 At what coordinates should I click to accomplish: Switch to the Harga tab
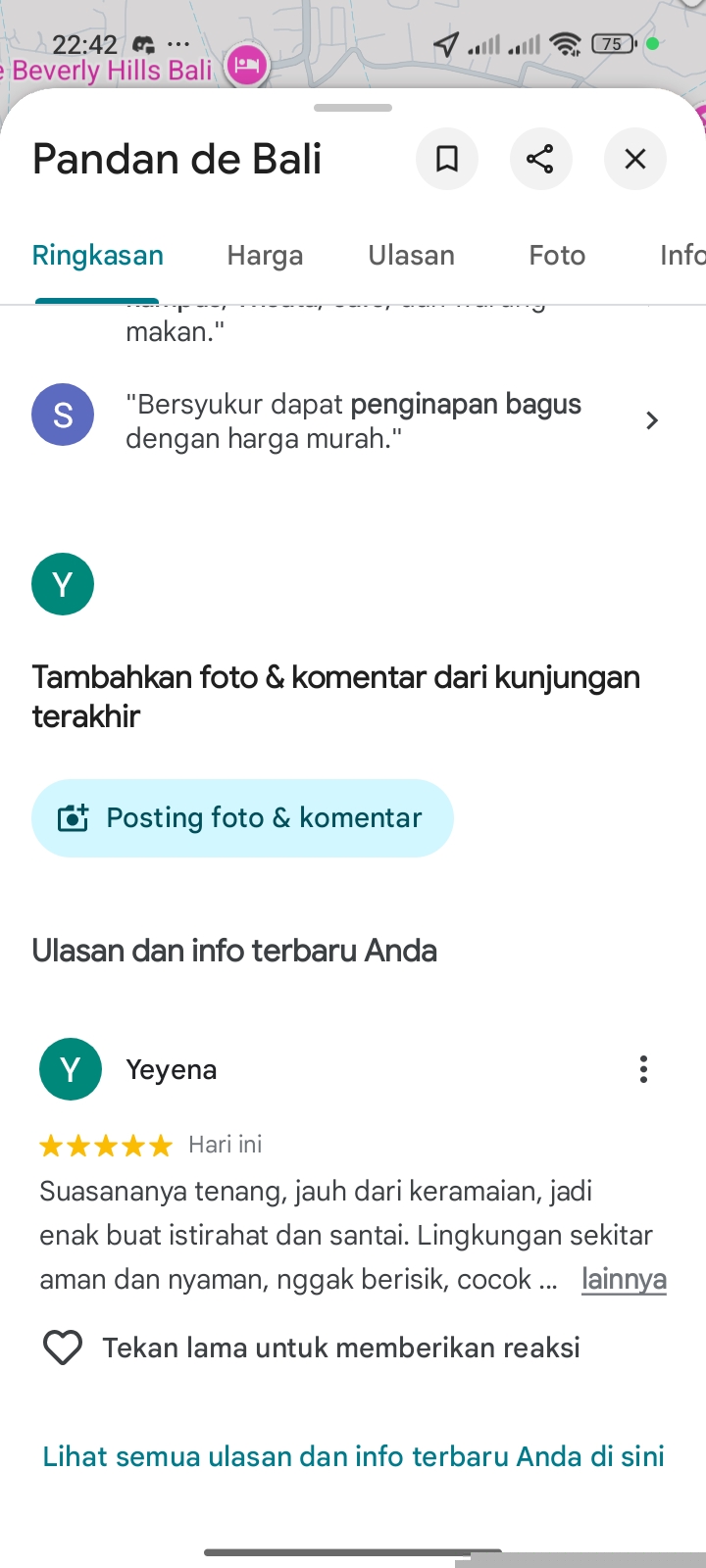coord(265,256)
